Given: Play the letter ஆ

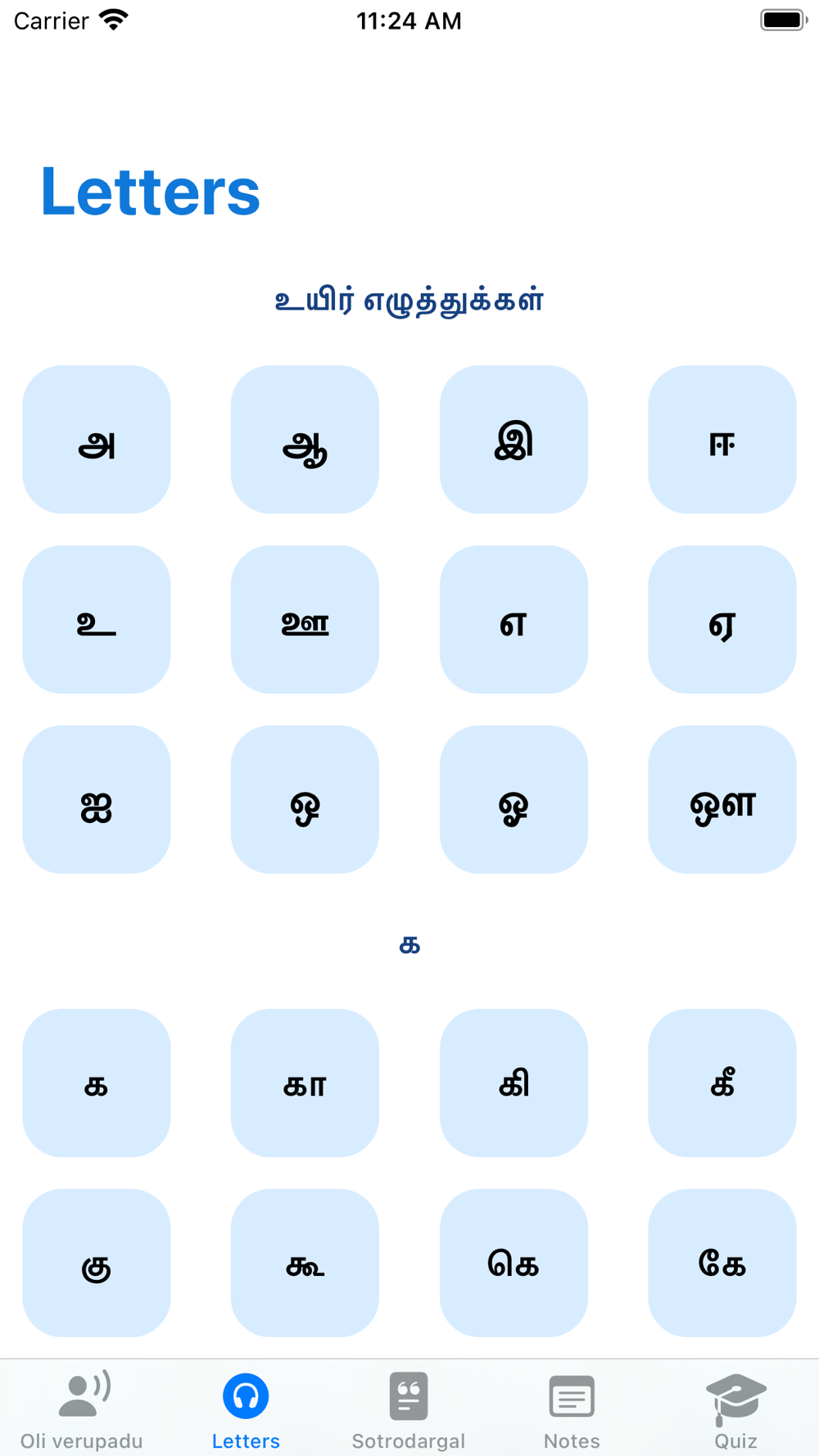Looking at the screenshot, I should [305, 440].
